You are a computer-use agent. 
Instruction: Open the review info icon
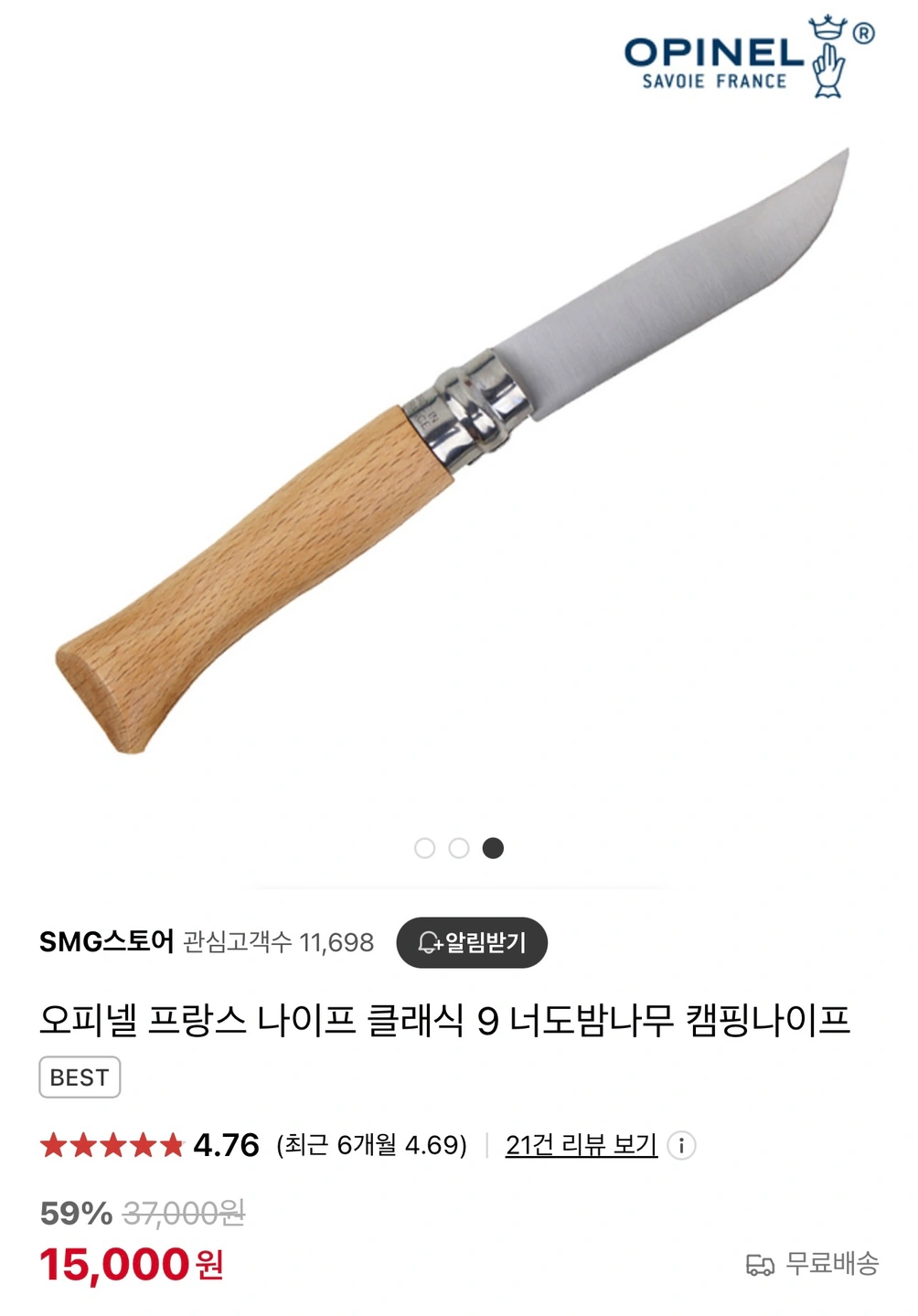point(681,1145)
